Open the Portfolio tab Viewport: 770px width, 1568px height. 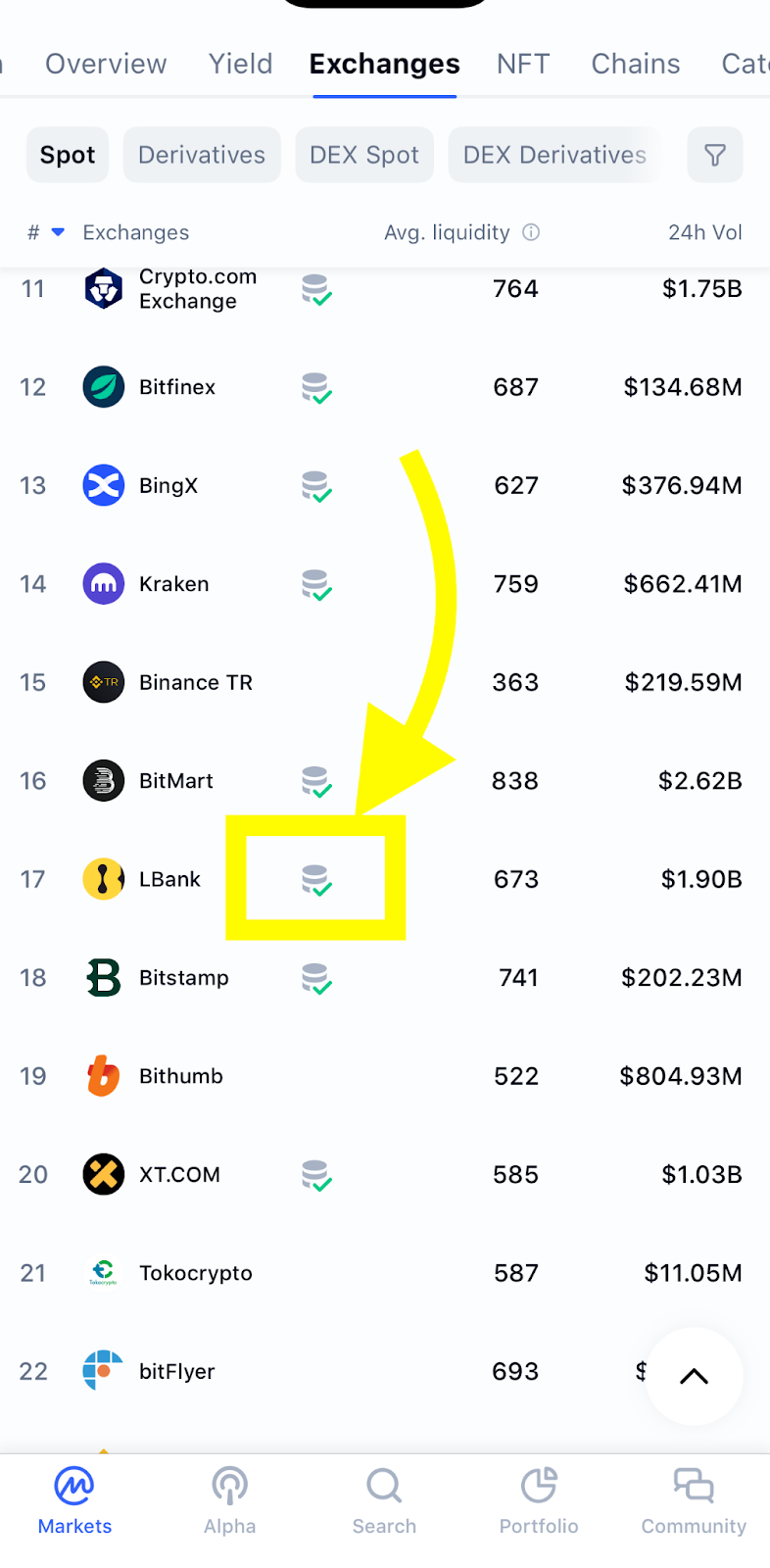pos(539,1500)
